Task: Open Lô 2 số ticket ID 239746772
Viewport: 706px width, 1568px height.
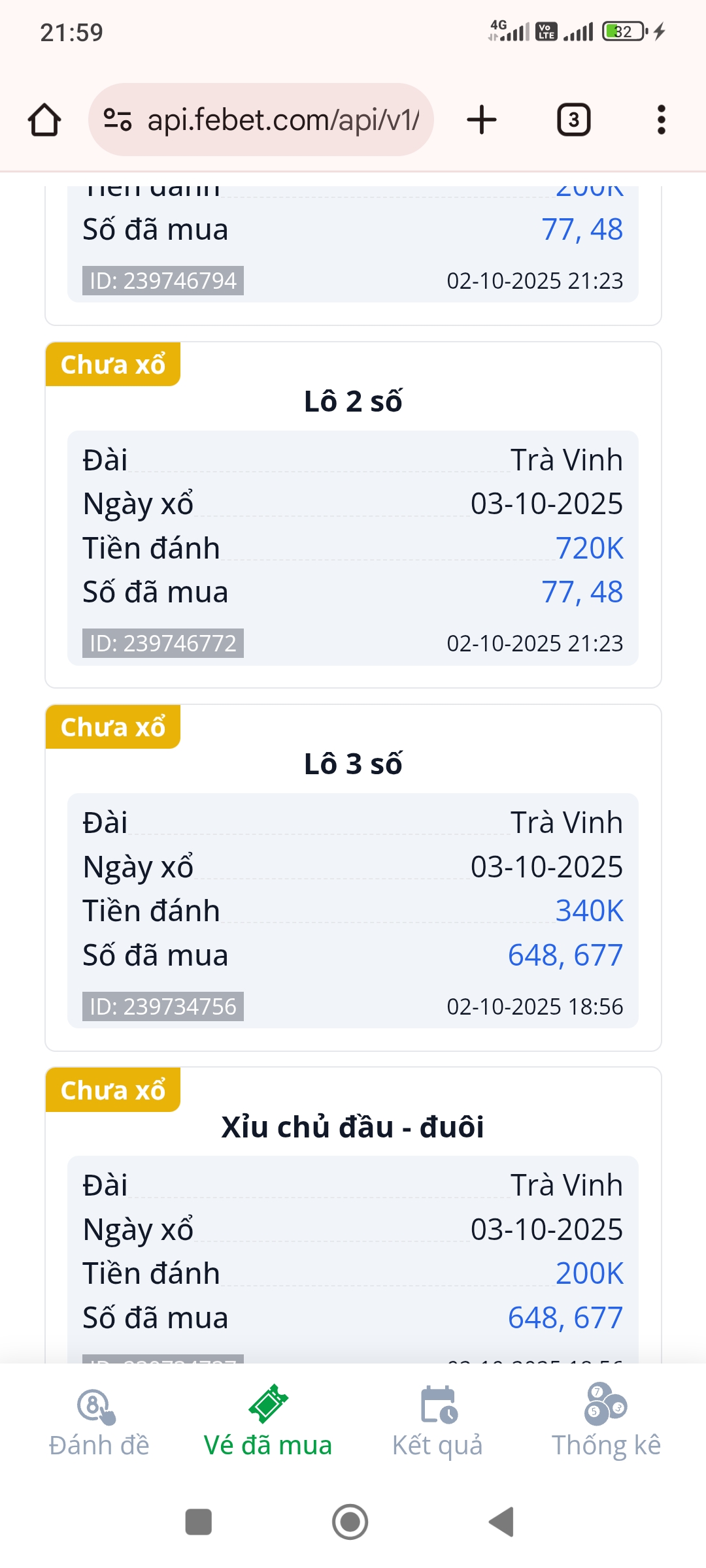Action: click(x=353, y=547)
